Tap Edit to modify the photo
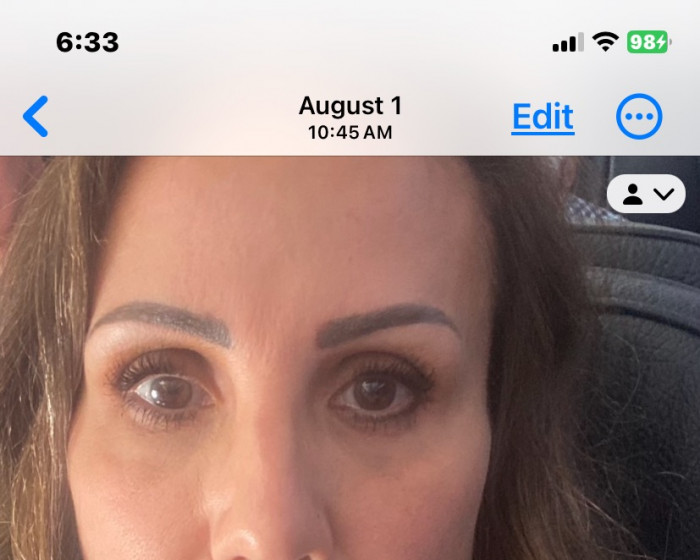 [x=542, y=117]
